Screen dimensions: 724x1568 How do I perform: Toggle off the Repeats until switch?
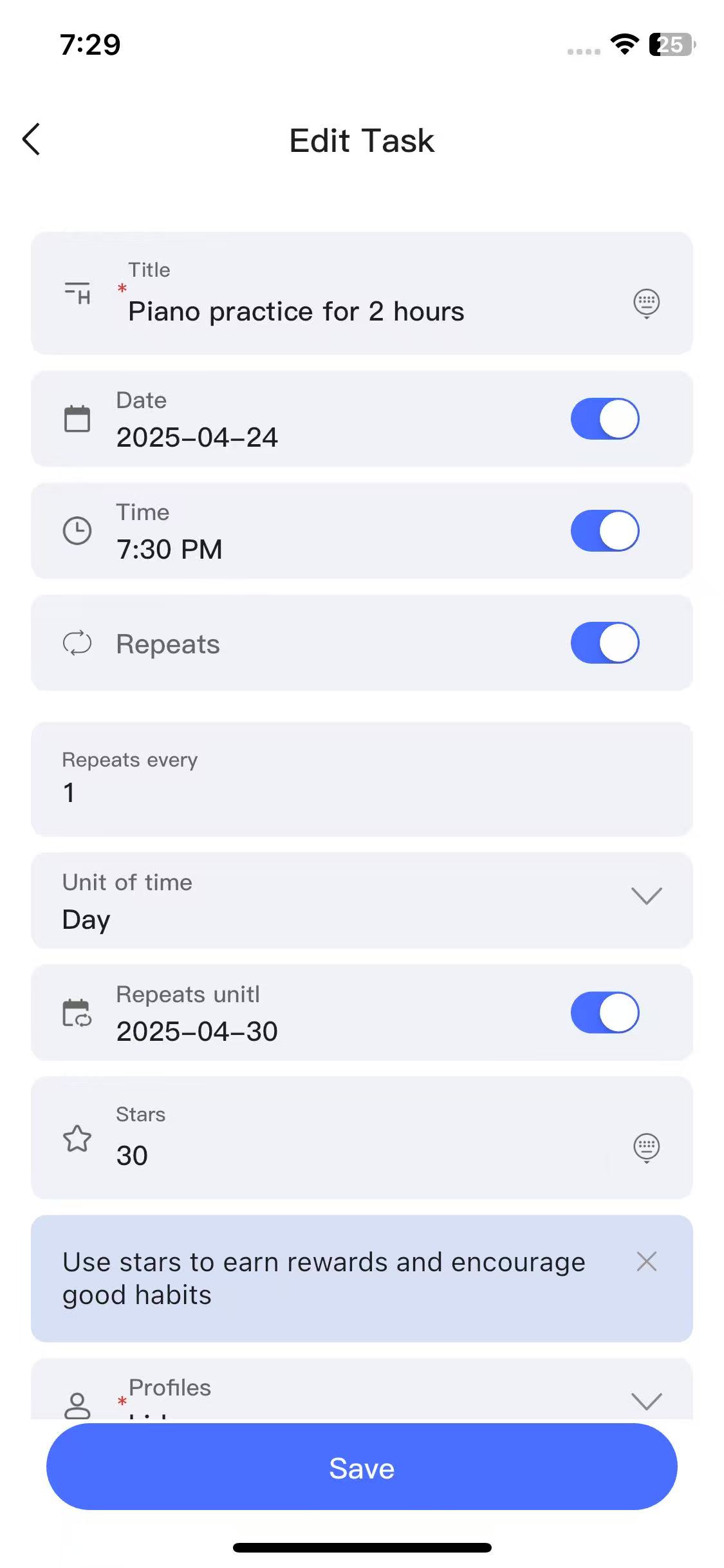coord(604,1011)
